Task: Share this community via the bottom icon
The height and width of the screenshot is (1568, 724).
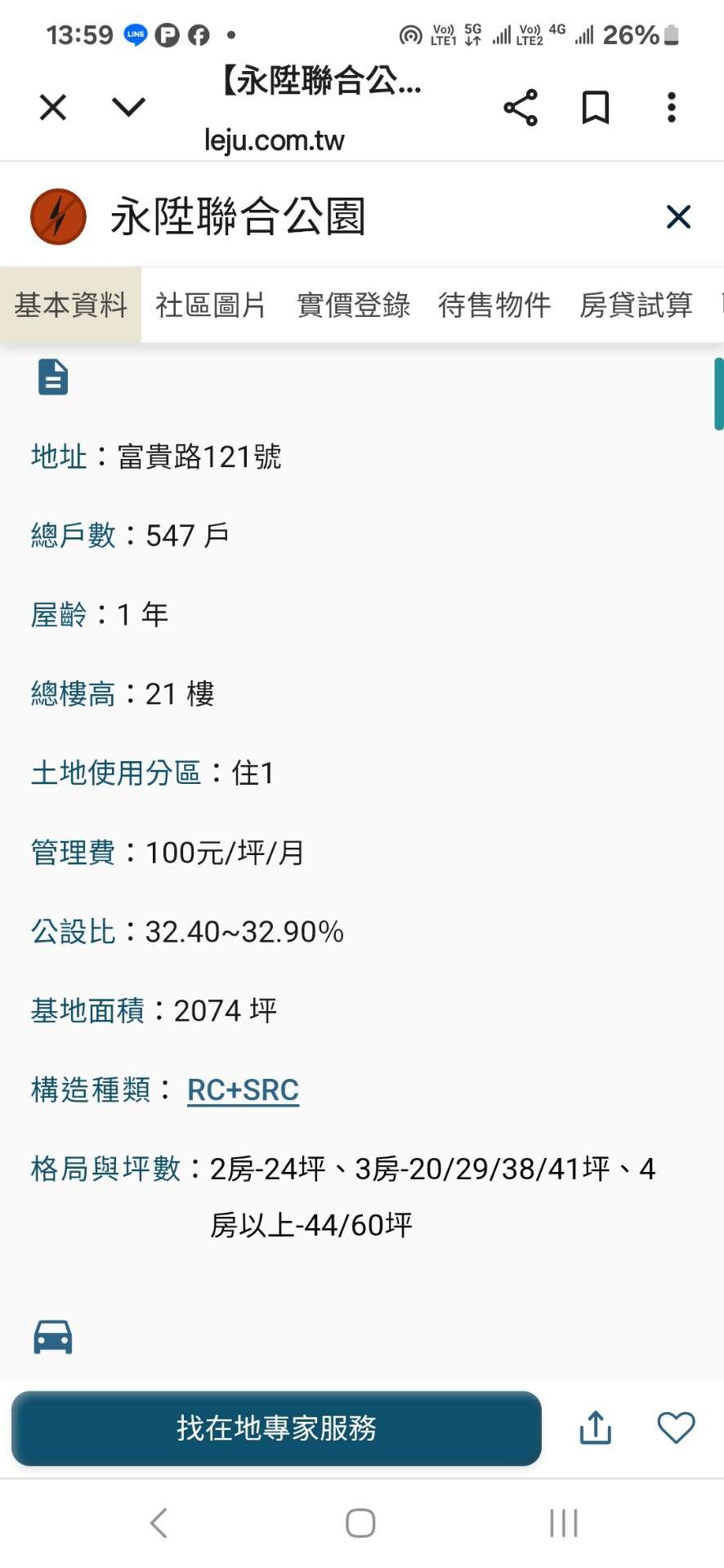Action: [x=596, y=1428]
